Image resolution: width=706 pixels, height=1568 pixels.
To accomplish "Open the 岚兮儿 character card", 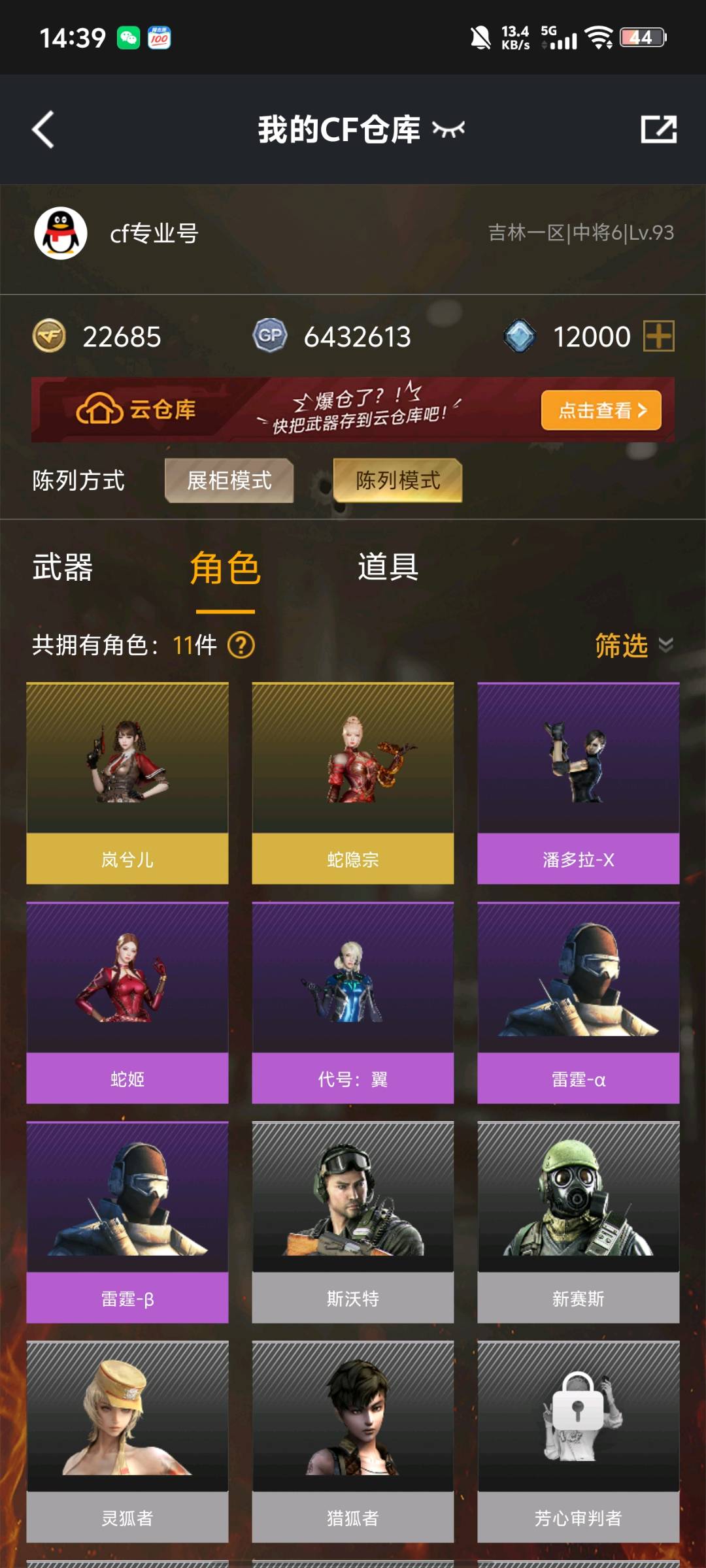I will click(127, 783).
